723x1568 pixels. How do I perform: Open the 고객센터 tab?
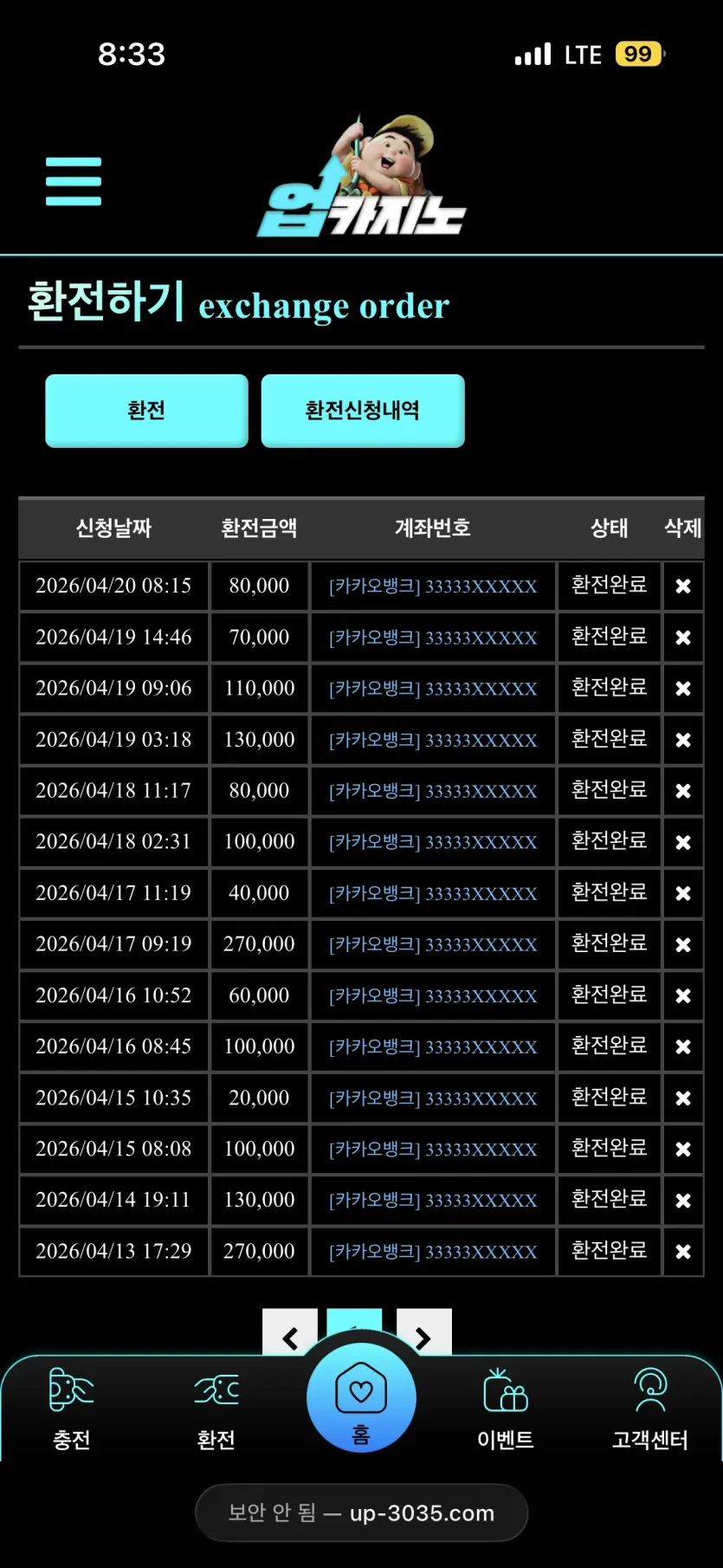[x=650, y=1409]
